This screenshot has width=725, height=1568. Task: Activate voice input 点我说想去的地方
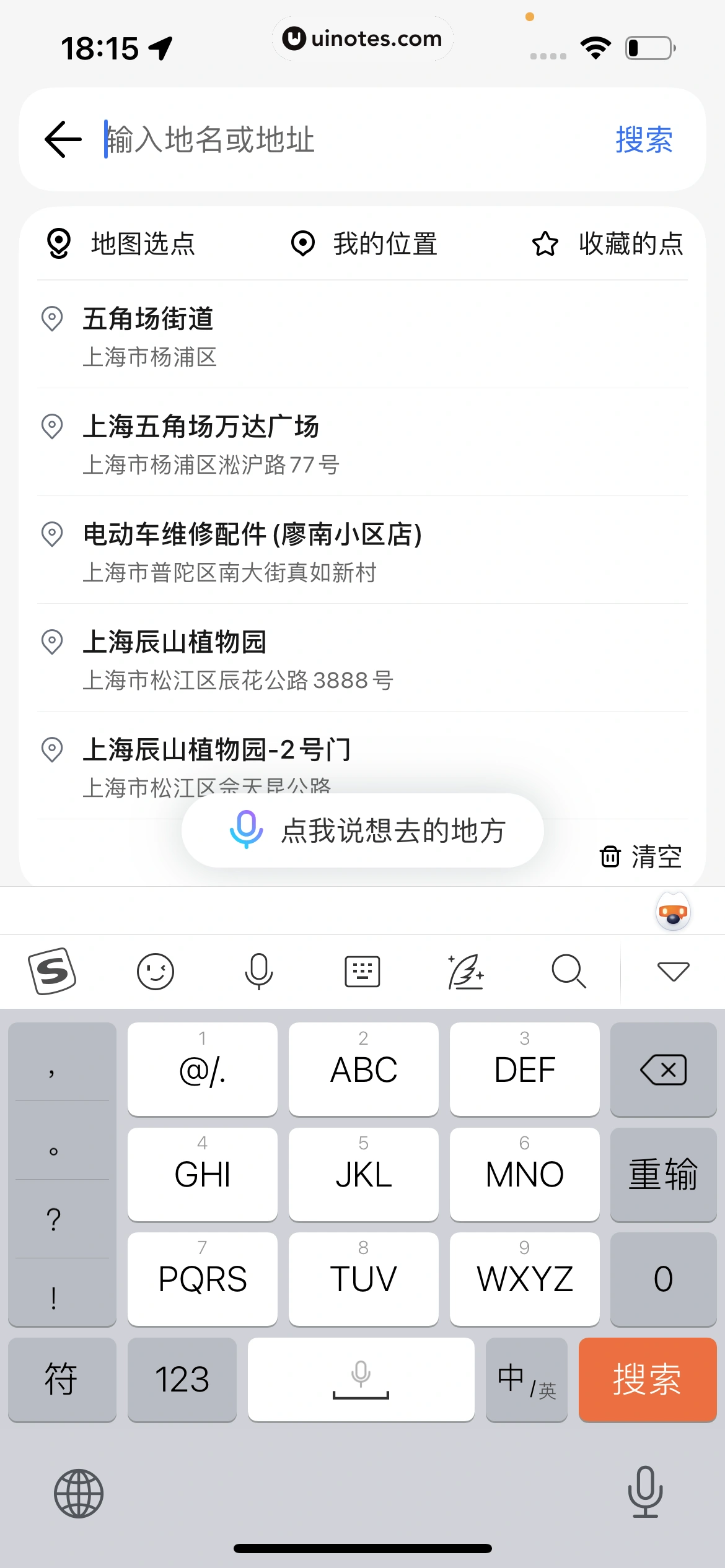(x=363, y=830)
